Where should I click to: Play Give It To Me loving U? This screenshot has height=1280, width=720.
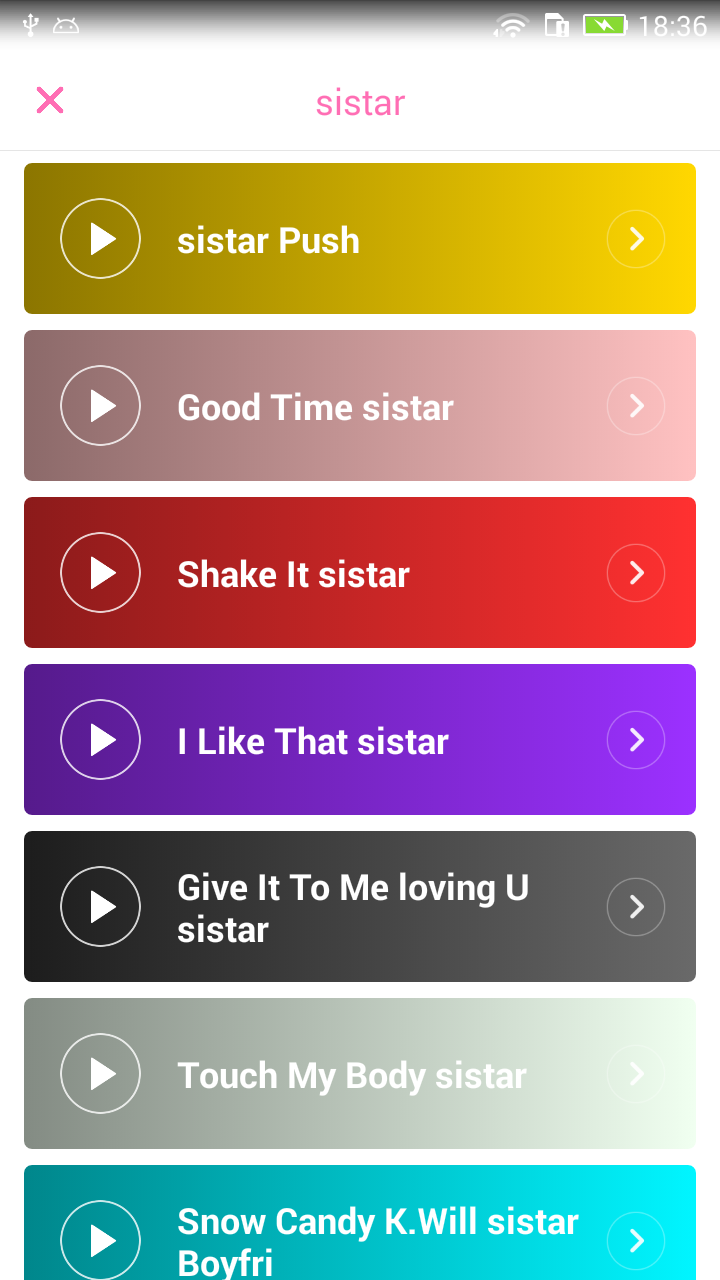(x=101, y=907)
